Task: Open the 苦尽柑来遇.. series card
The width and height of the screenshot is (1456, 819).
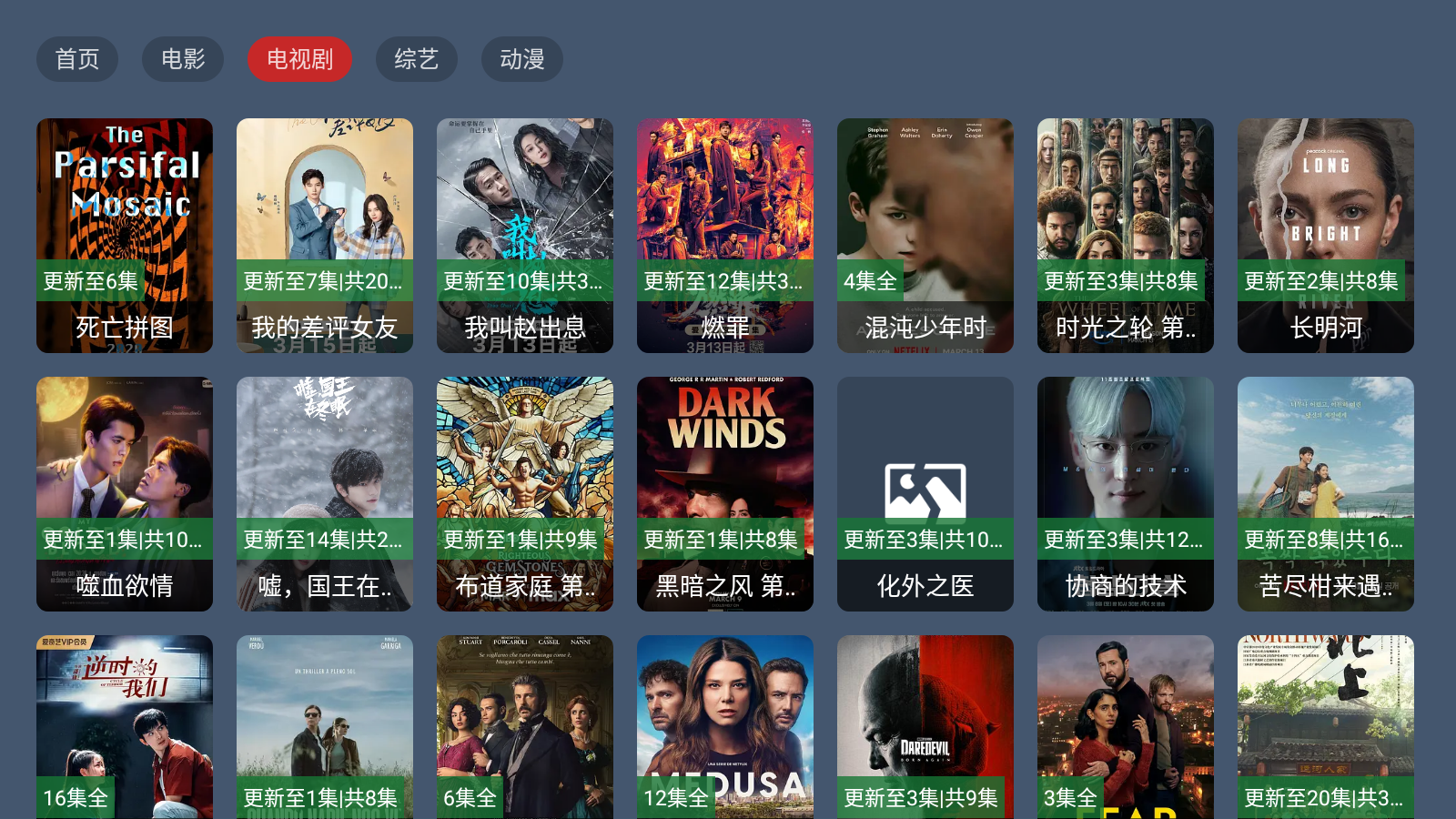Action: coord(1326,493)
